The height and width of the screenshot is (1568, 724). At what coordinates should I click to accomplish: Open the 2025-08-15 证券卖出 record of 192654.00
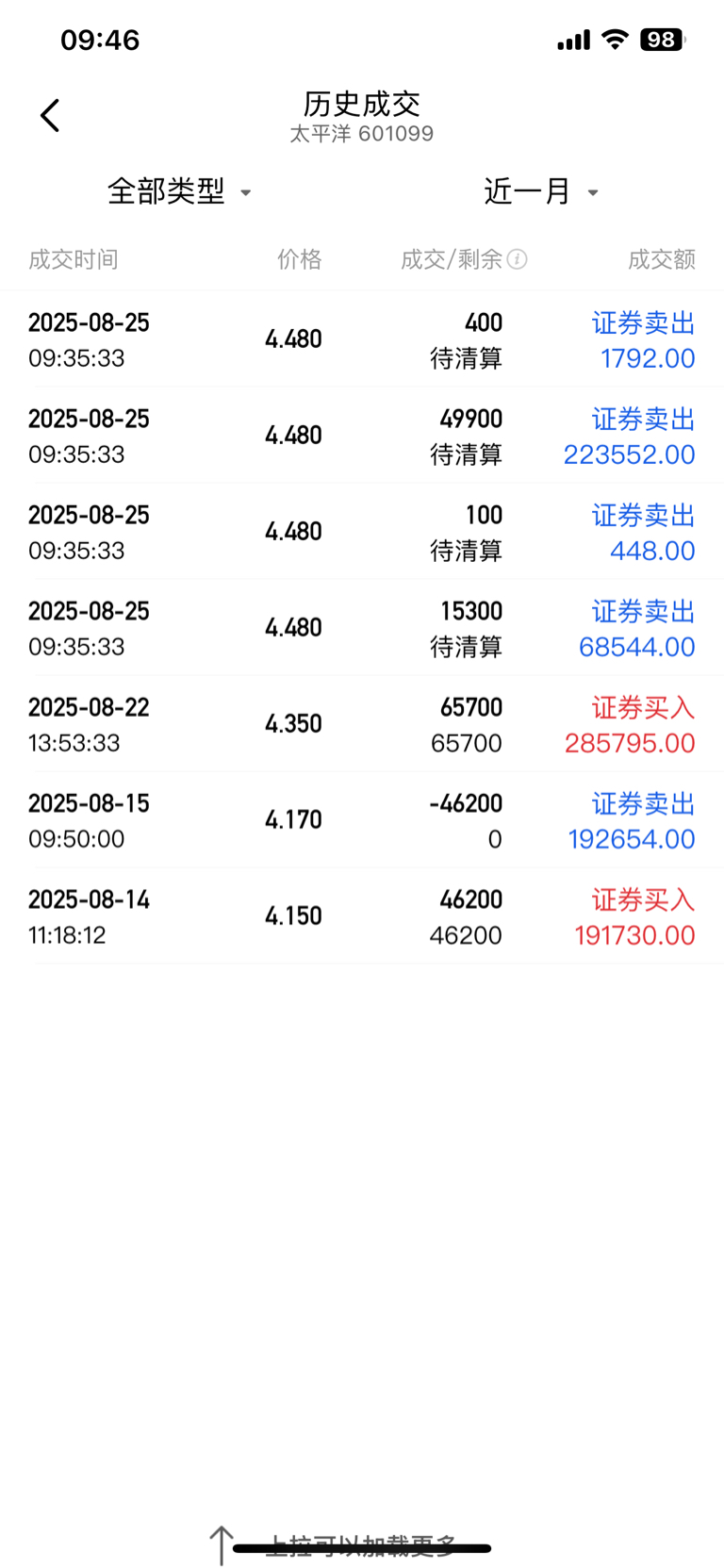(x=362, y=820)
